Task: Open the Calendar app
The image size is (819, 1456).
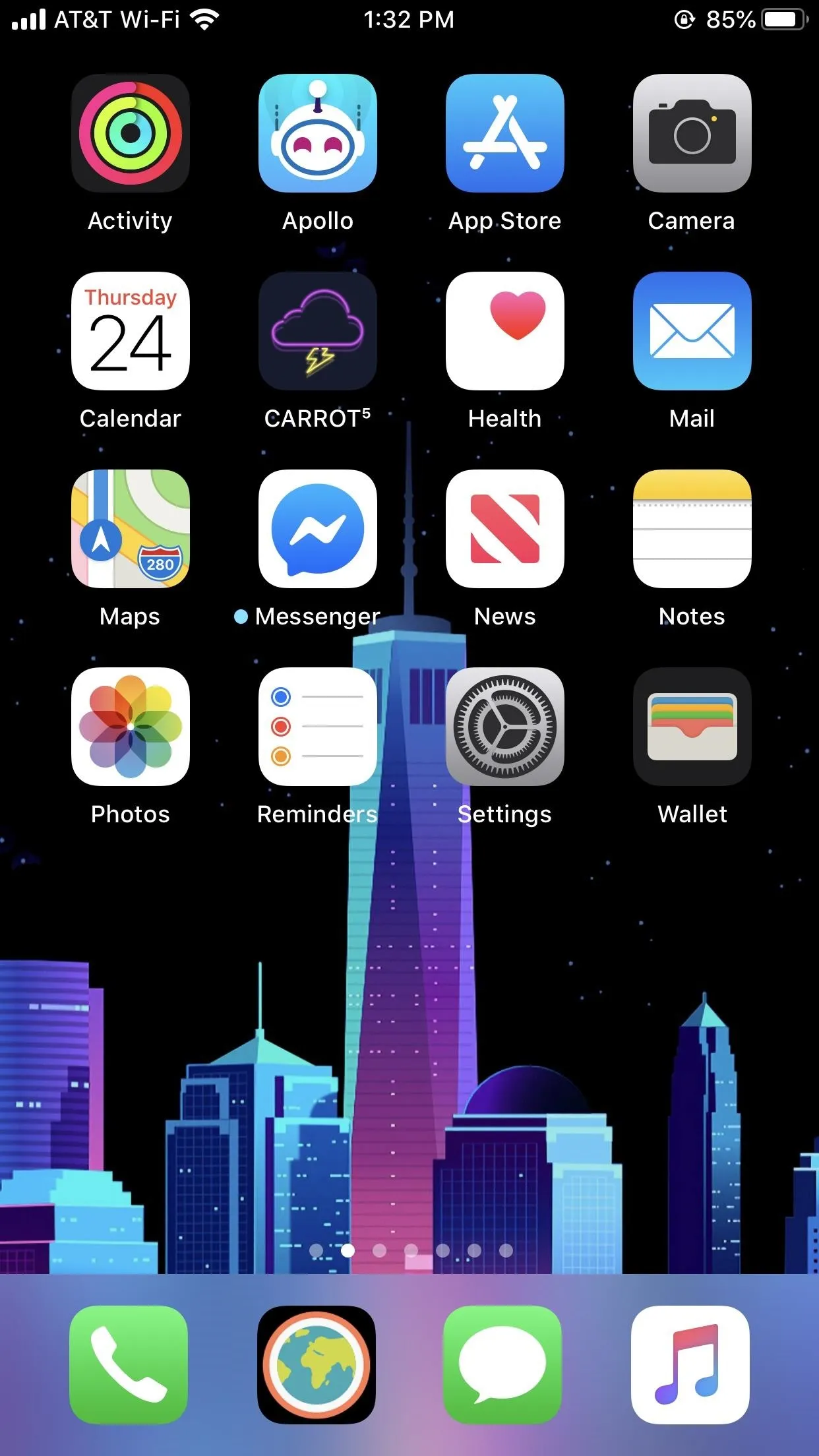Action: point(131,331)
